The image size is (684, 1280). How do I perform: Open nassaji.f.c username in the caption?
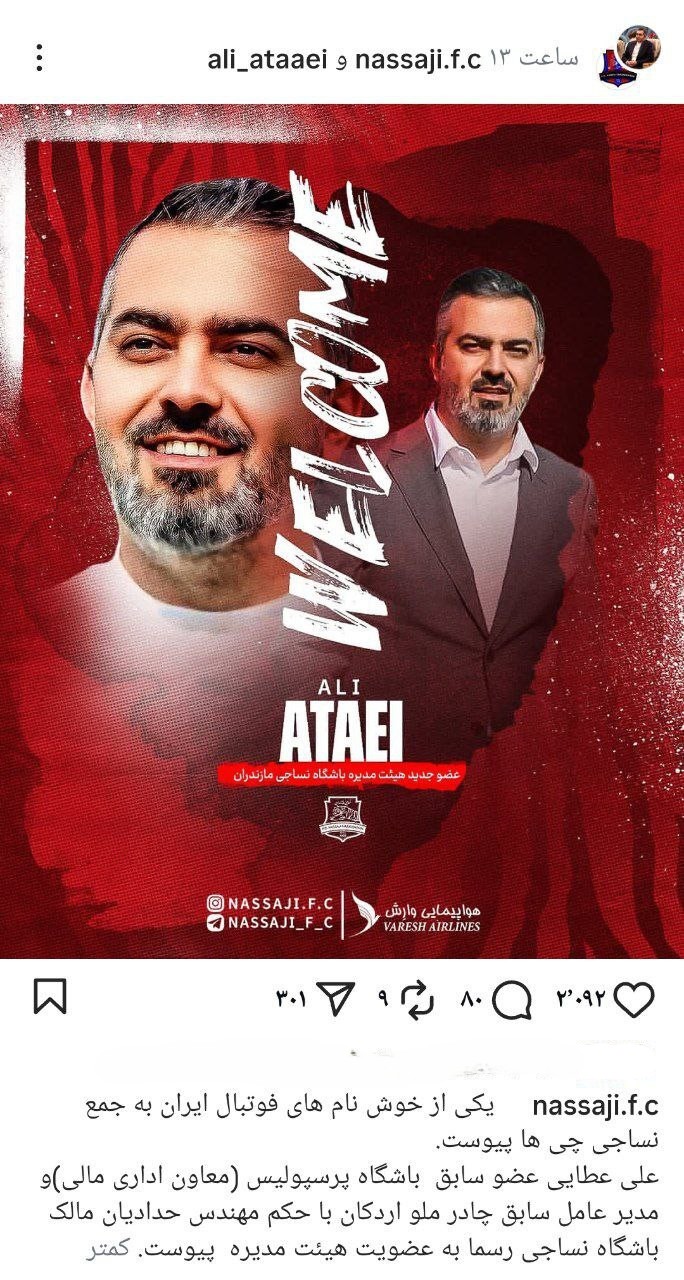click(594, 1107)
